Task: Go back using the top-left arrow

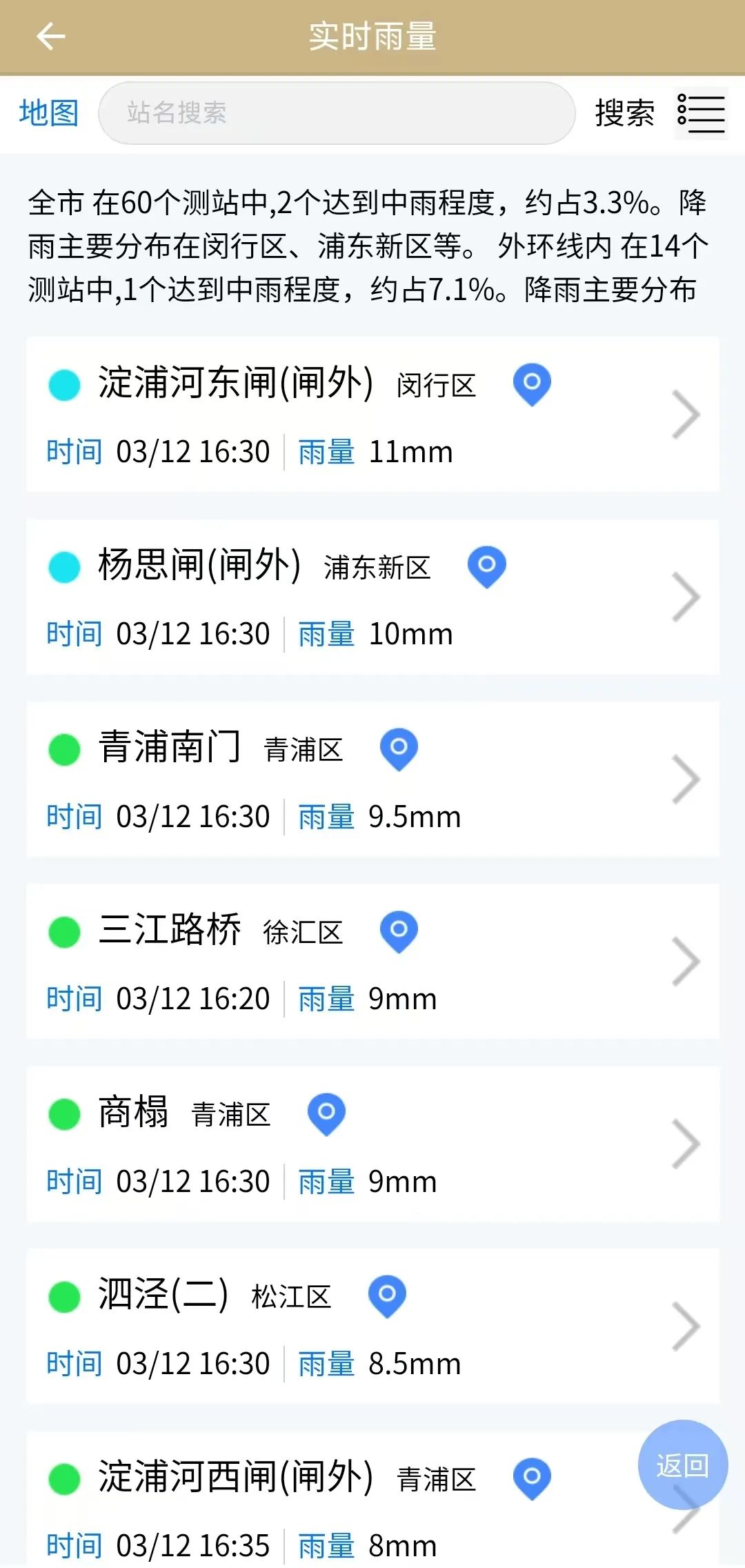Action: tap(50, 36)
